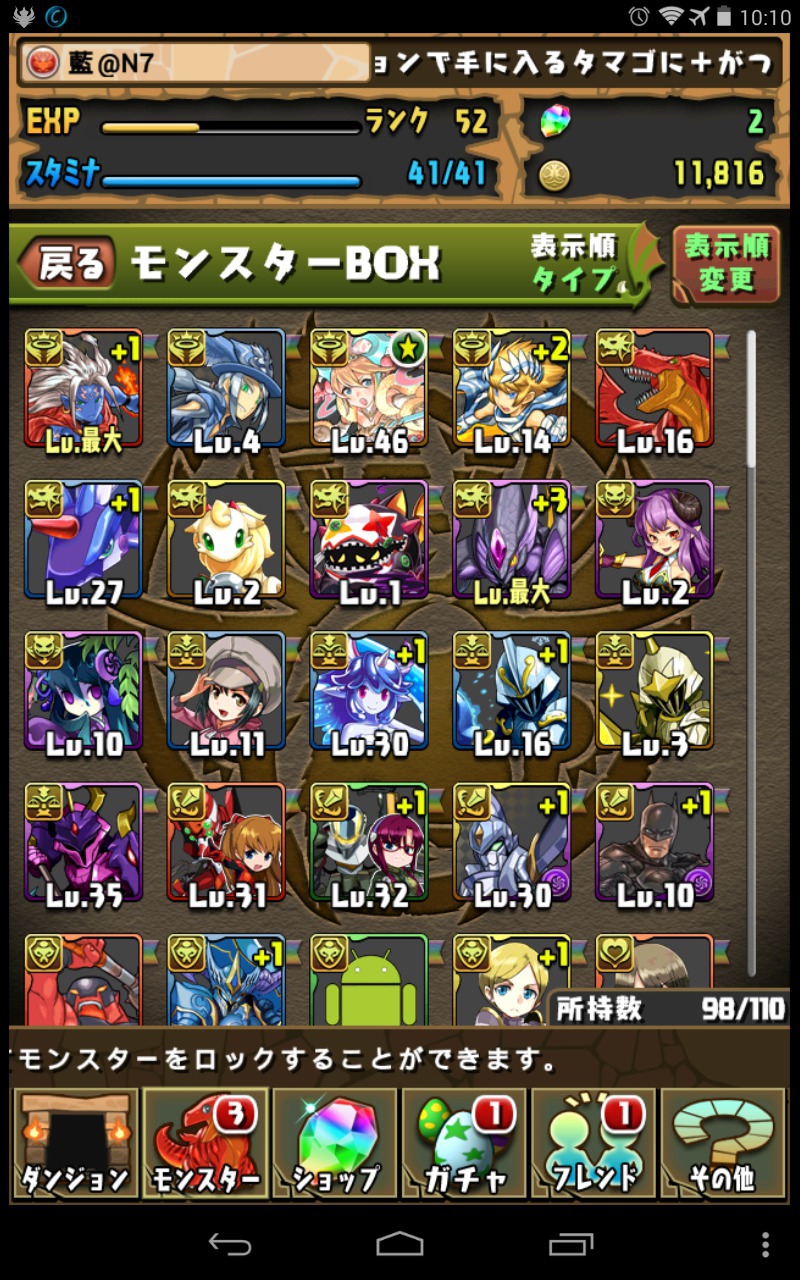Screen dimensions: 800x1280
Task: Open the フレンド friends tab
Action: (x=594, y=1144)
